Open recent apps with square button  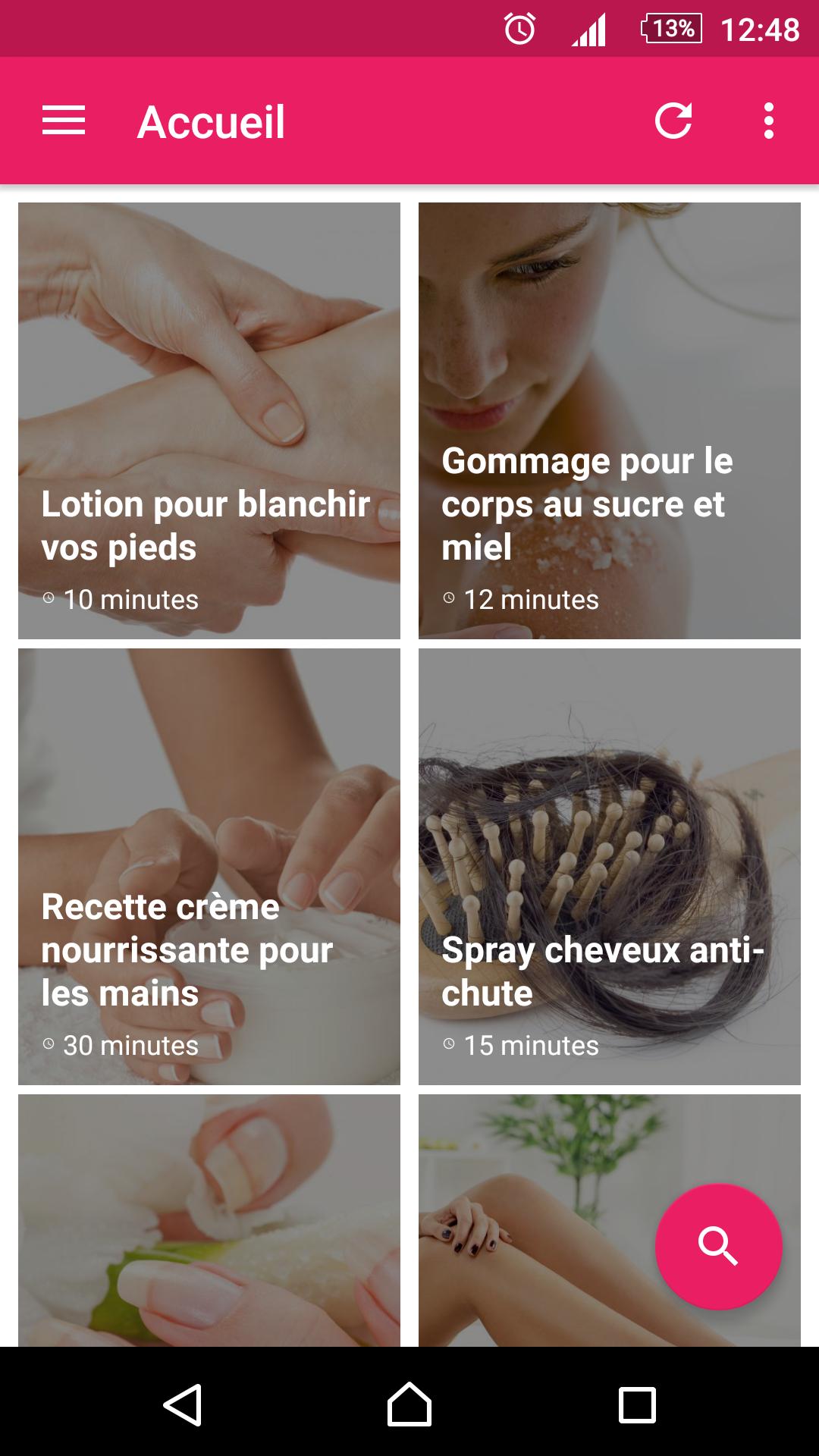(637, 1403)
